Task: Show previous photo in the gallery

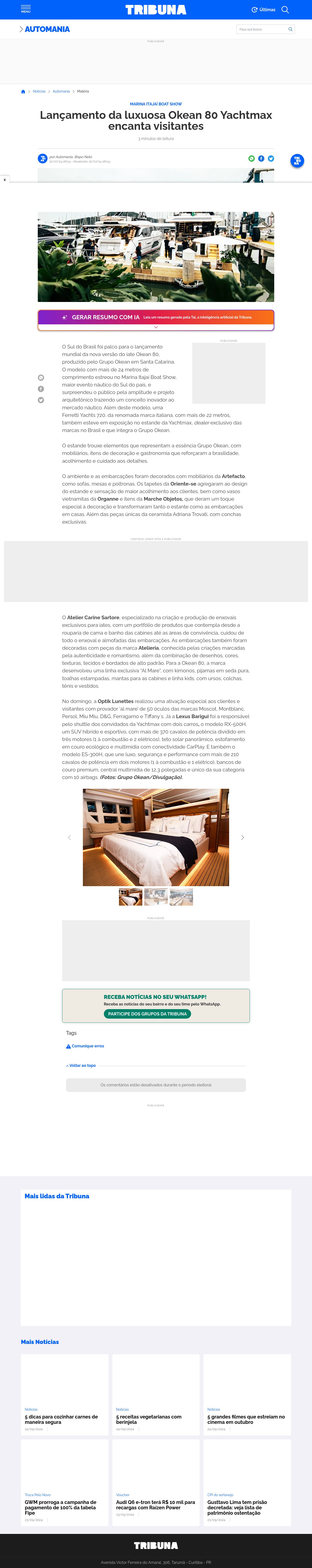Action: (69, 837)
